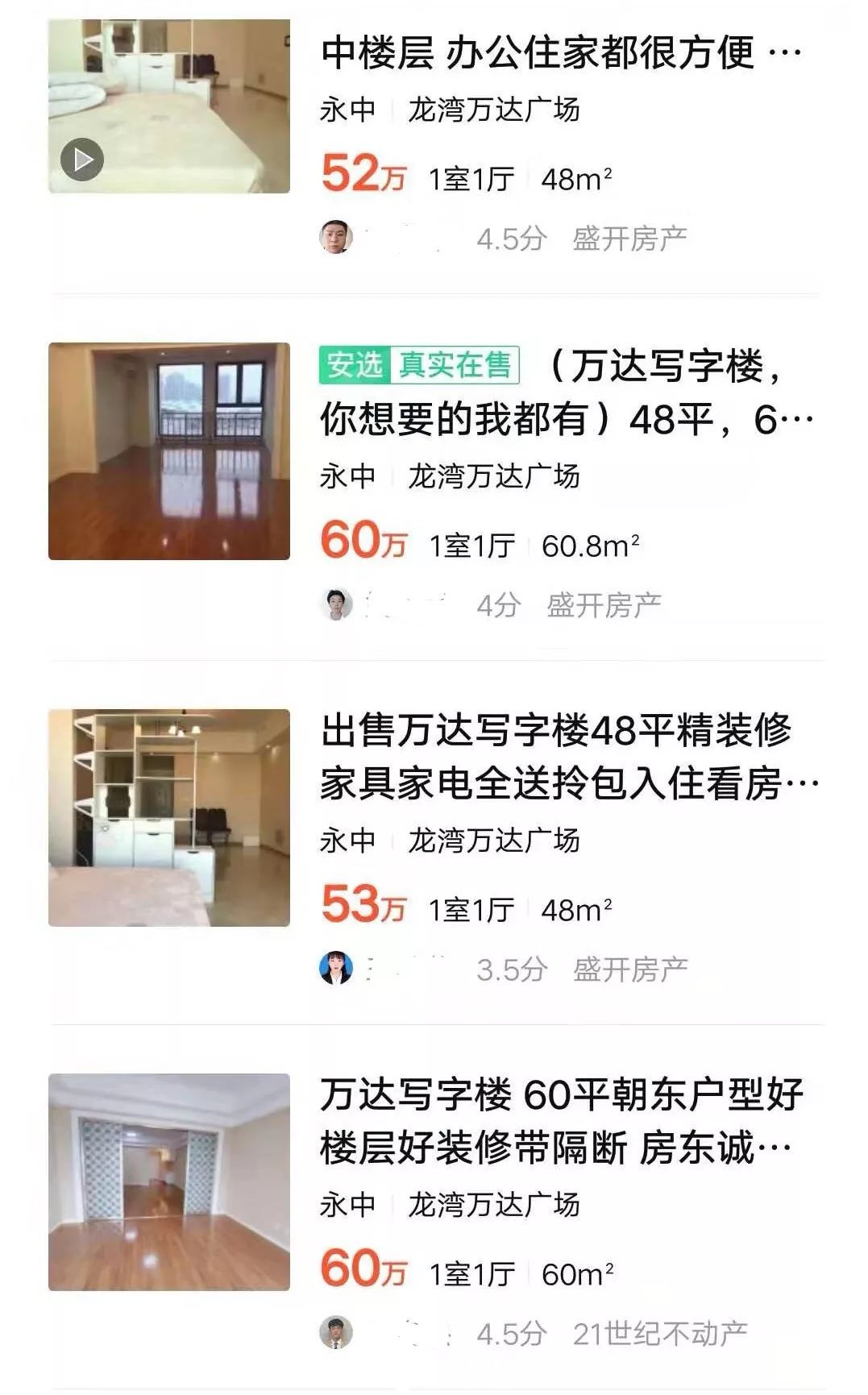Open the 万达写字楼 60平朝东户型好 listing

[x=556, y=1092]
